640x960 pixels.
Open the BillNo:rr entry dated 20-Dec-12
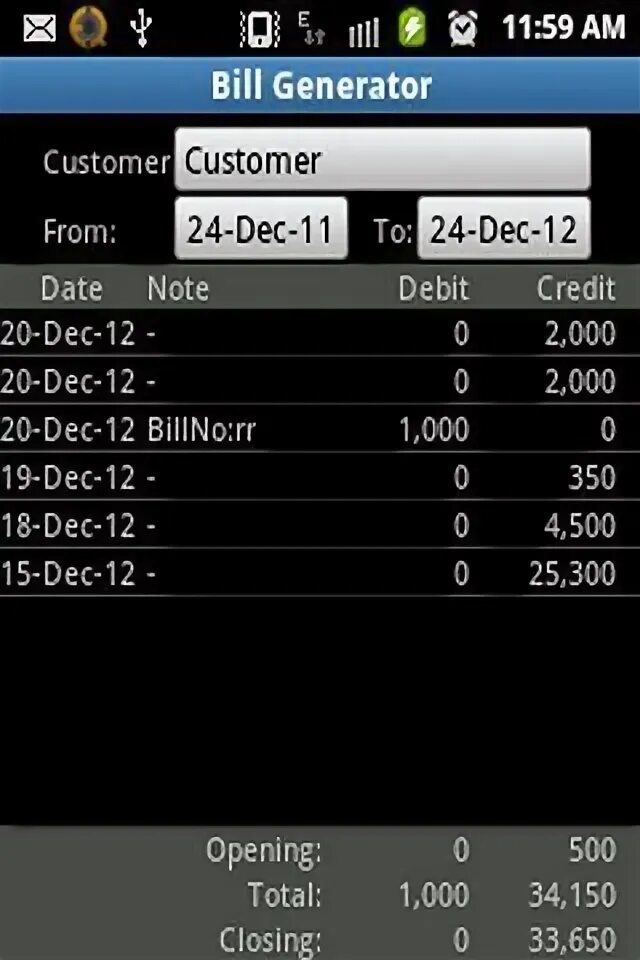(320, 430)
